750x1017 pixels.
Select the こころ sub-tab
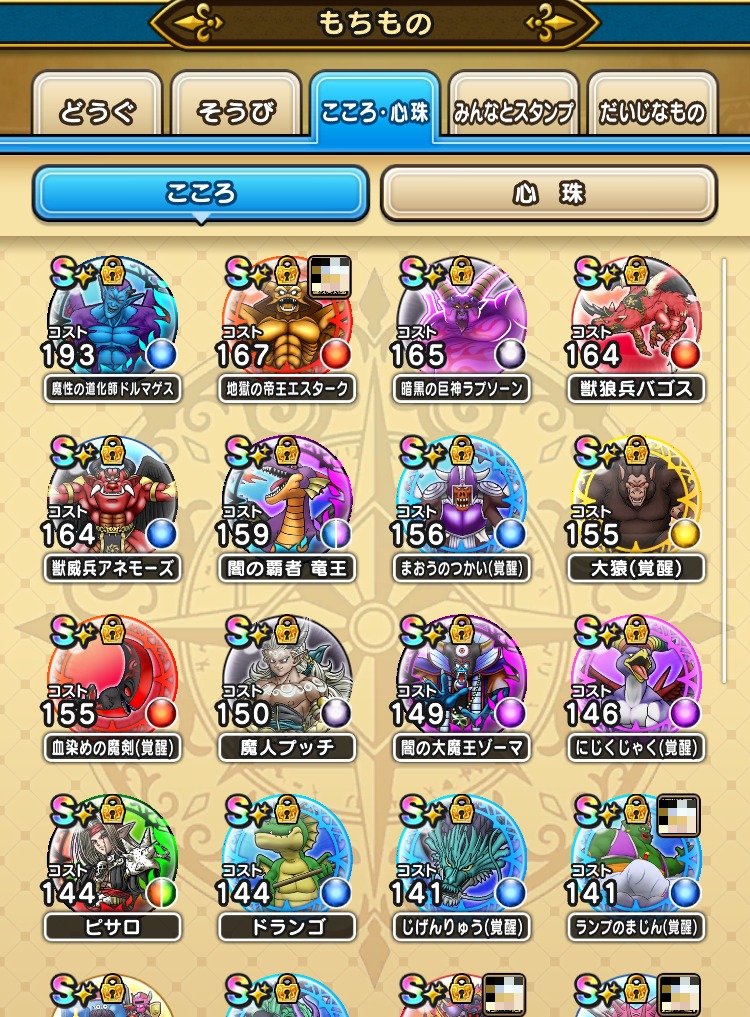(200, 193)
